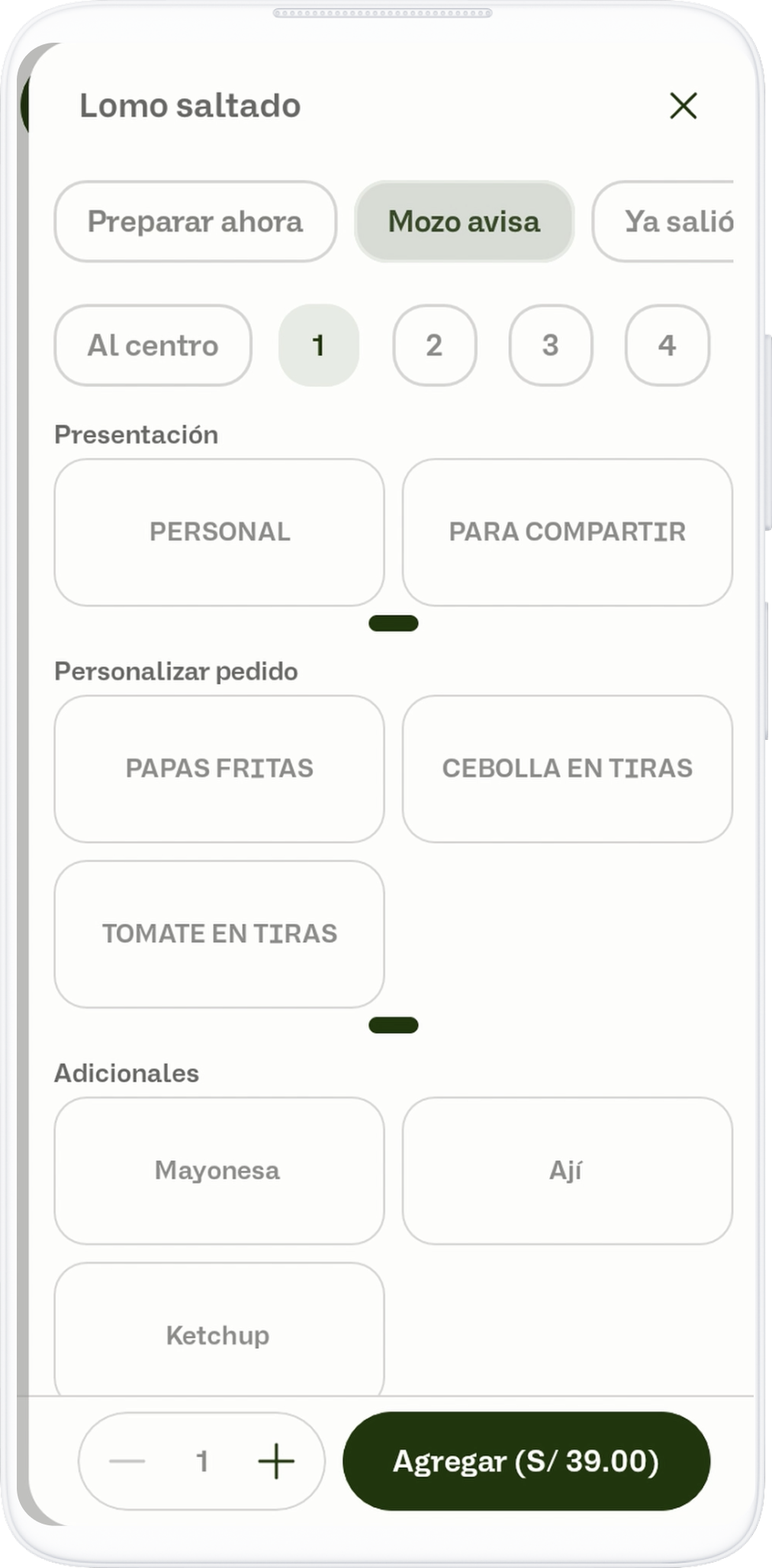Toggle CEBOLLA EN TIRAS customization
The image size is (772, 1568).
(567, 769)
